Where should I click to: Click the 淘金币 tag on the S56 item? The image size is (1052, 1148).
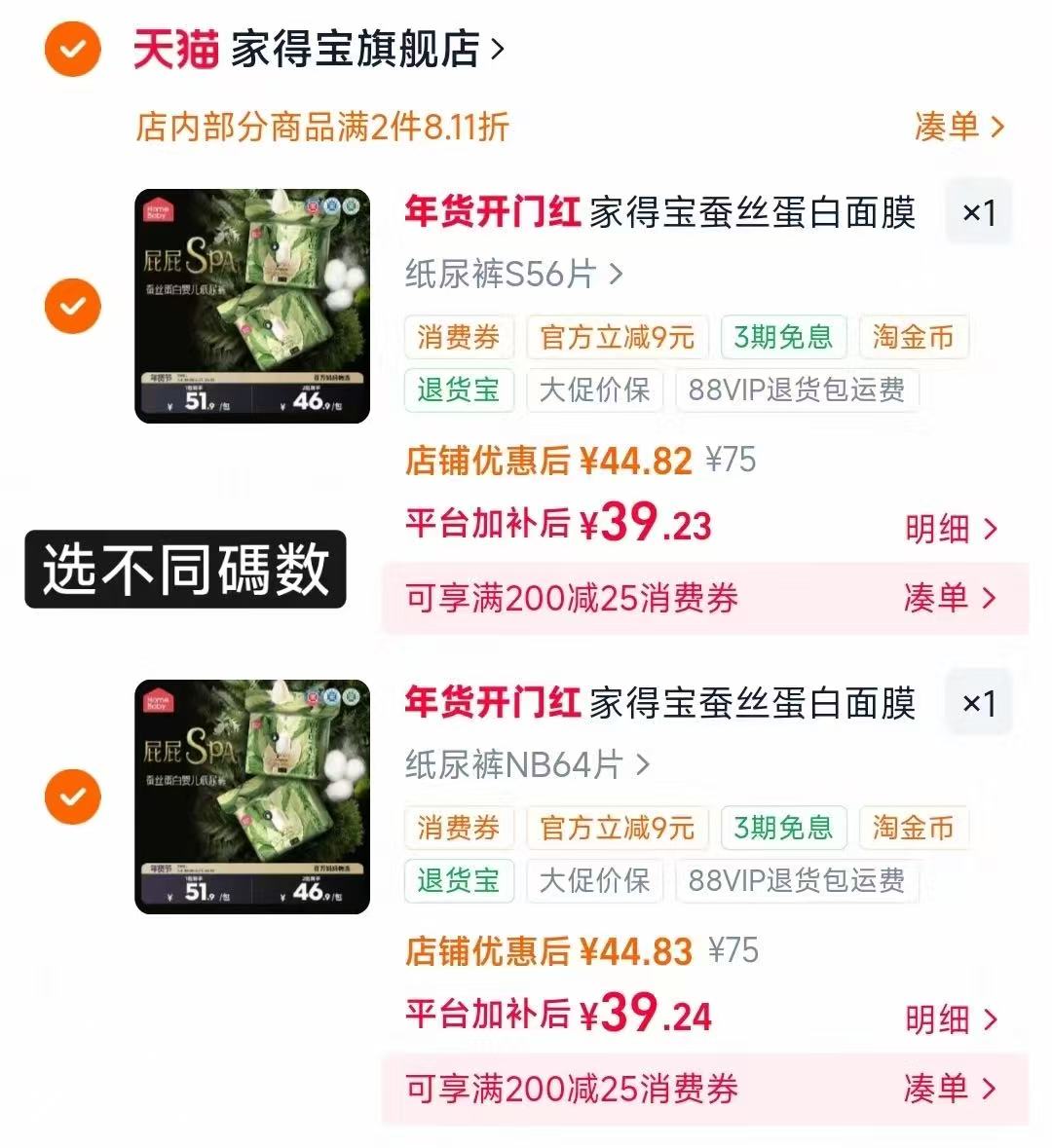pos(913,338)
